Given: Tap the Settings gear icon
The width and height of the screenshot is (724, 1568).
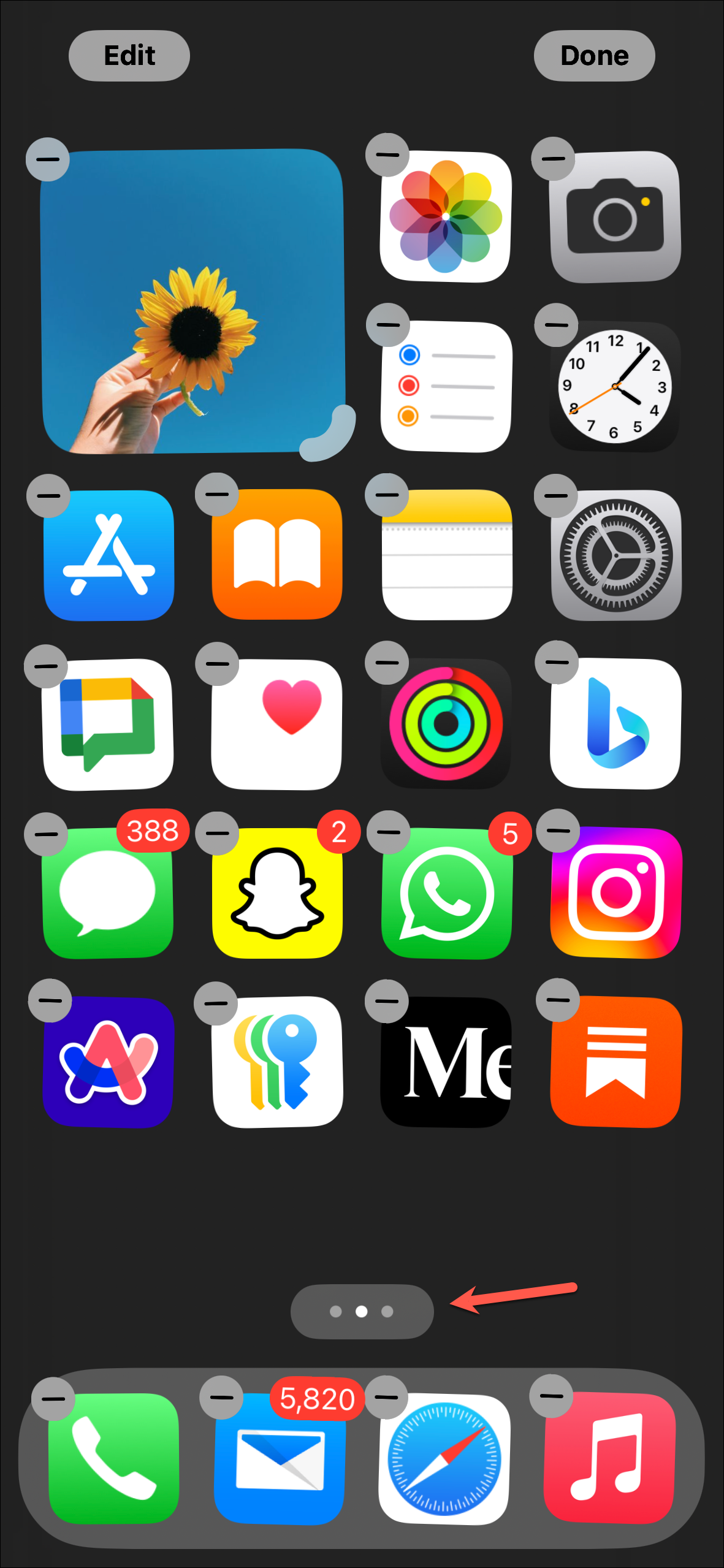Looking at the screenshot, I should (x=615, y=555).
